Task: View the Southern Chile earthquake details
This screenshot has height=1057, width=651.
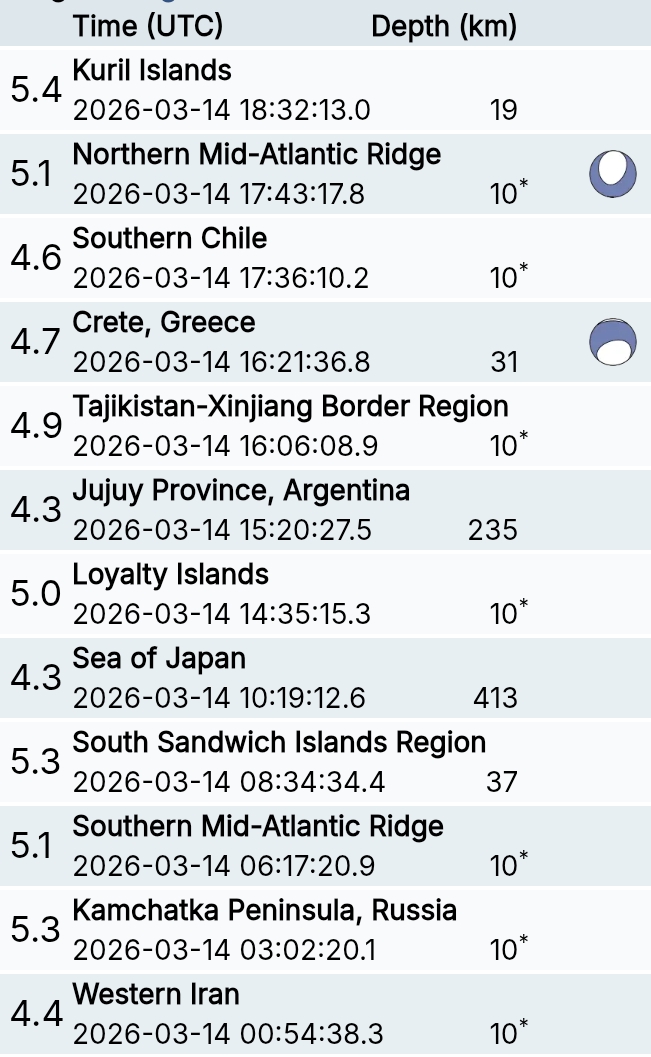Action: tap(300, 258)
